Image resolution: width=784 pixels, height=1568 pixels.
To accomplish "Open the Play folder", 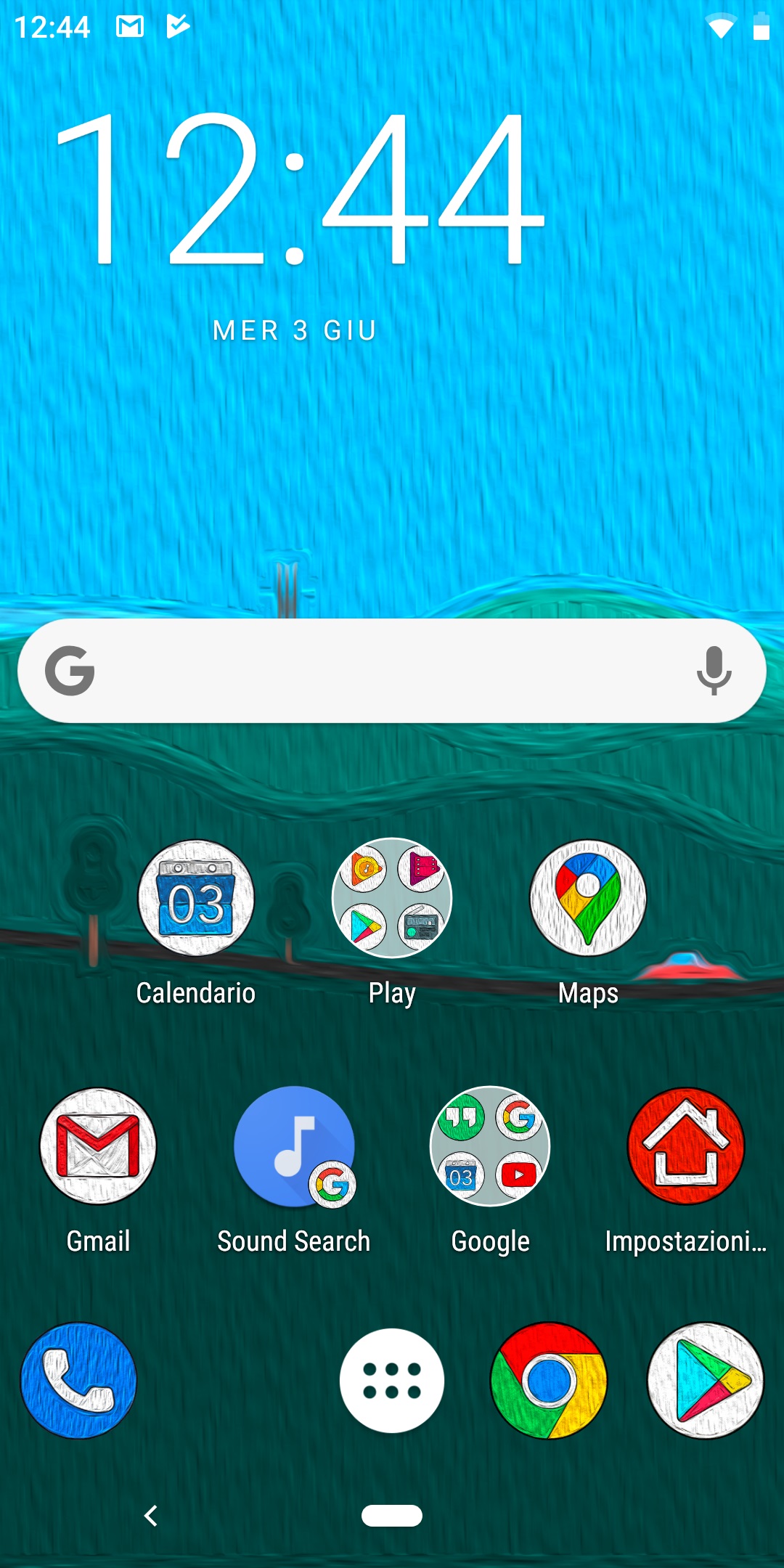I will 392,899.
